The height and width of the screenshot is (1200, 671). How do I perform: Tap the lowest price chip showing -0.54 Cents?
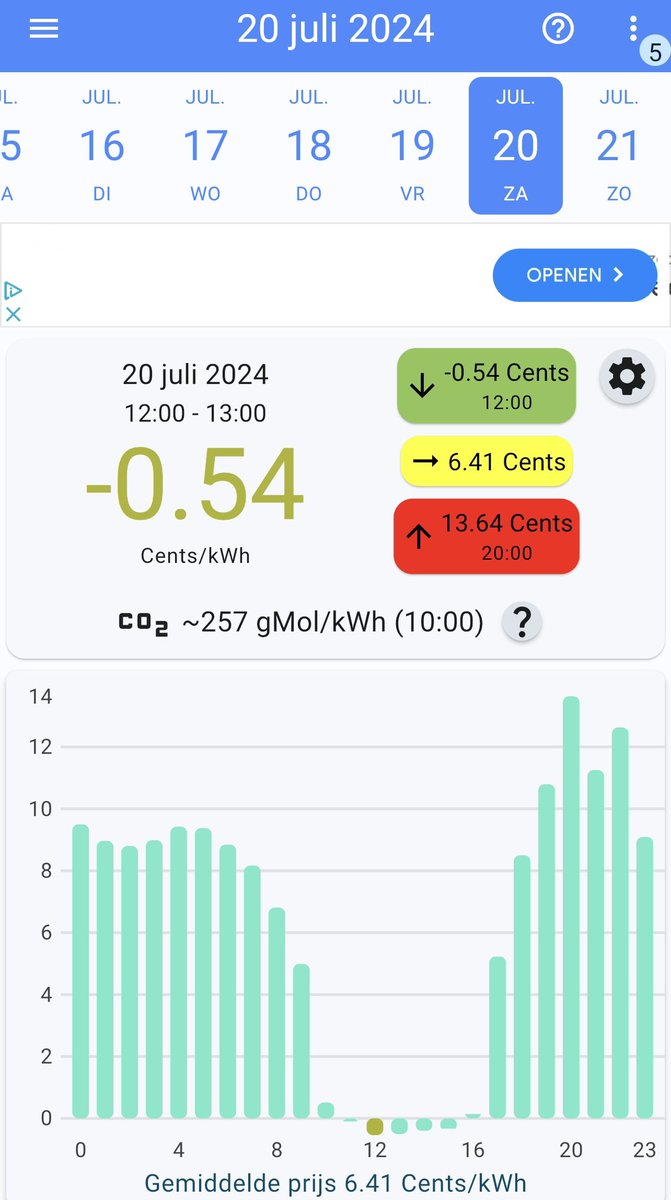487,386
